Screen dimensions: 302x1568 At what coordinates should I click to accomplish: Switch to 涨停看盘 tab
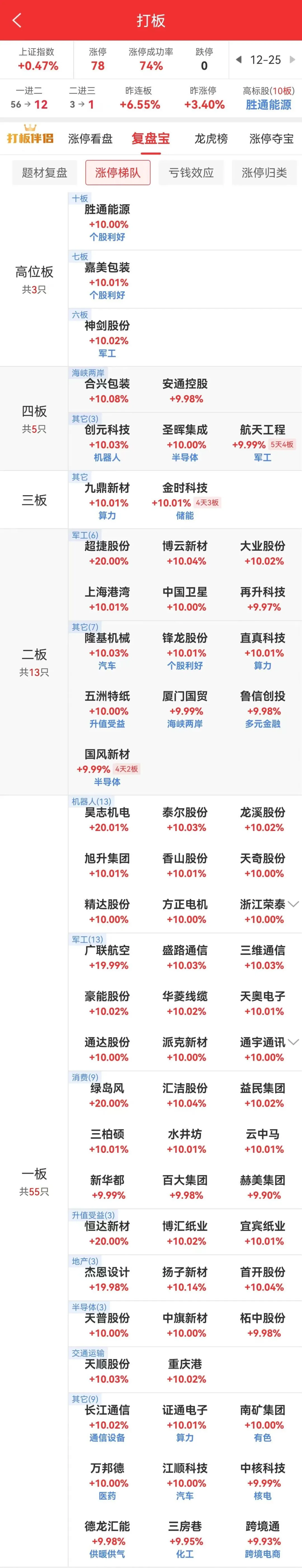point(90,139)
